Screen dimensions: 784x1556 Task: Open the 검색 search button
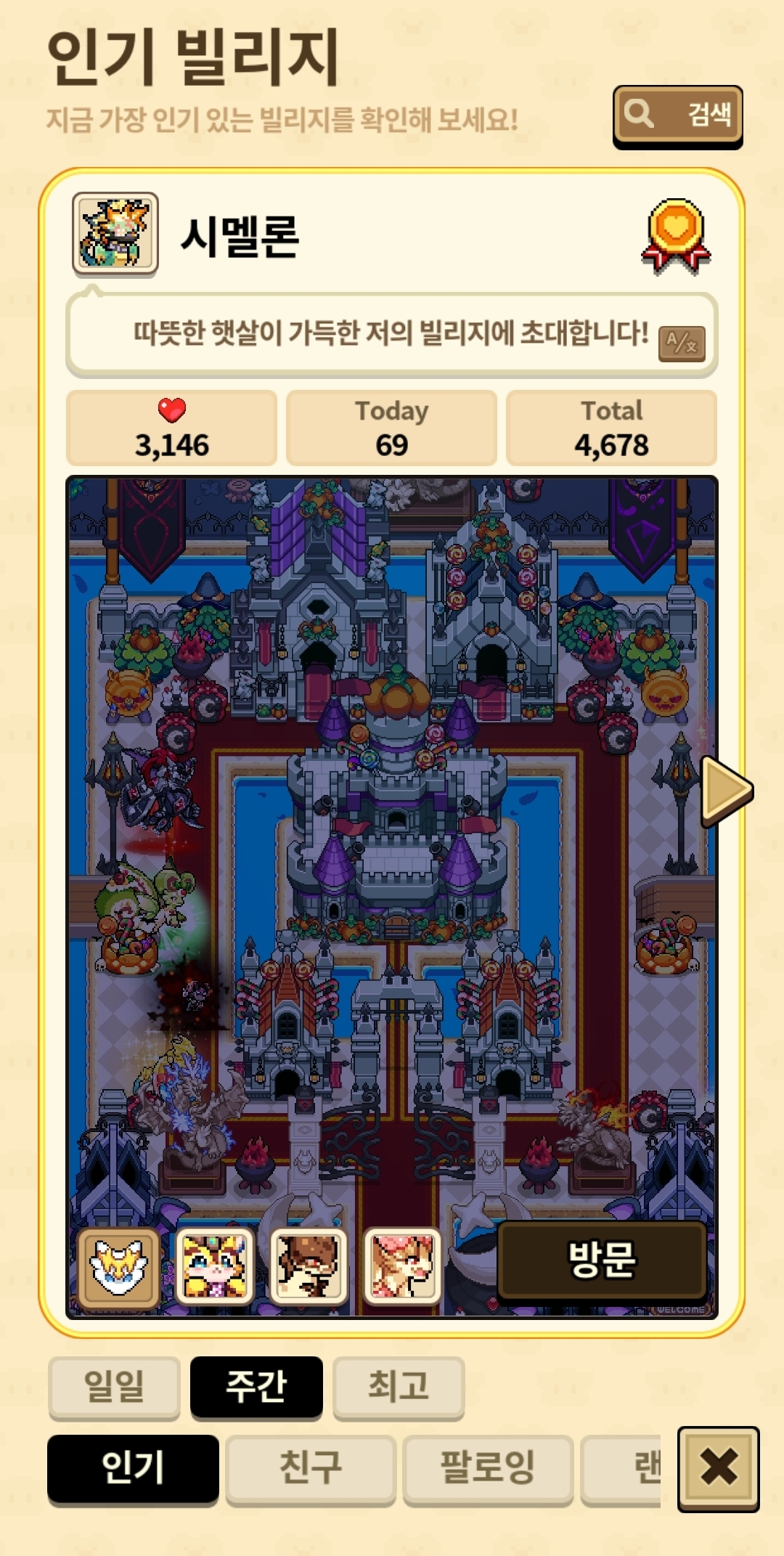677,115
